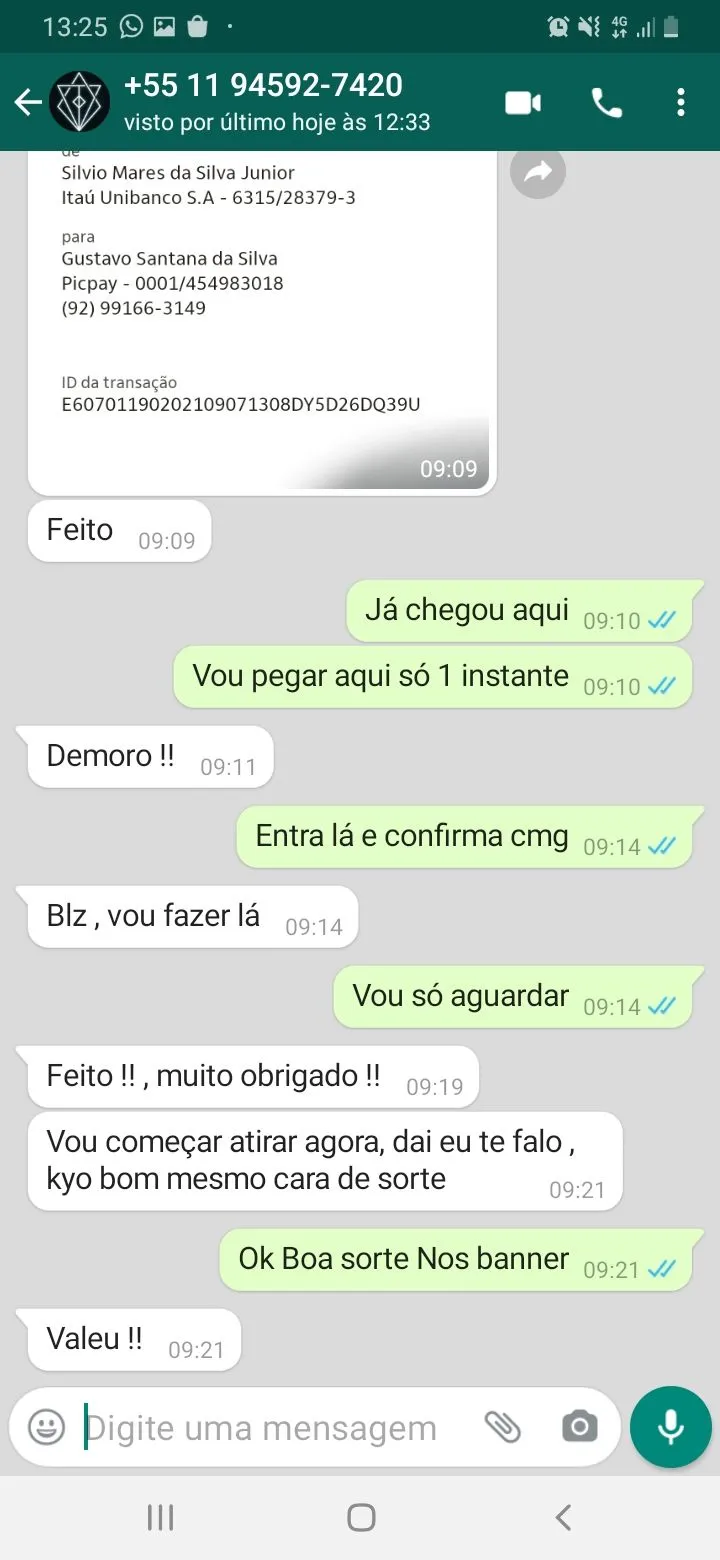The image size is (720, 1560).
Task: Open the three-dot overflow menu
Action: click(x=680, y=102)
